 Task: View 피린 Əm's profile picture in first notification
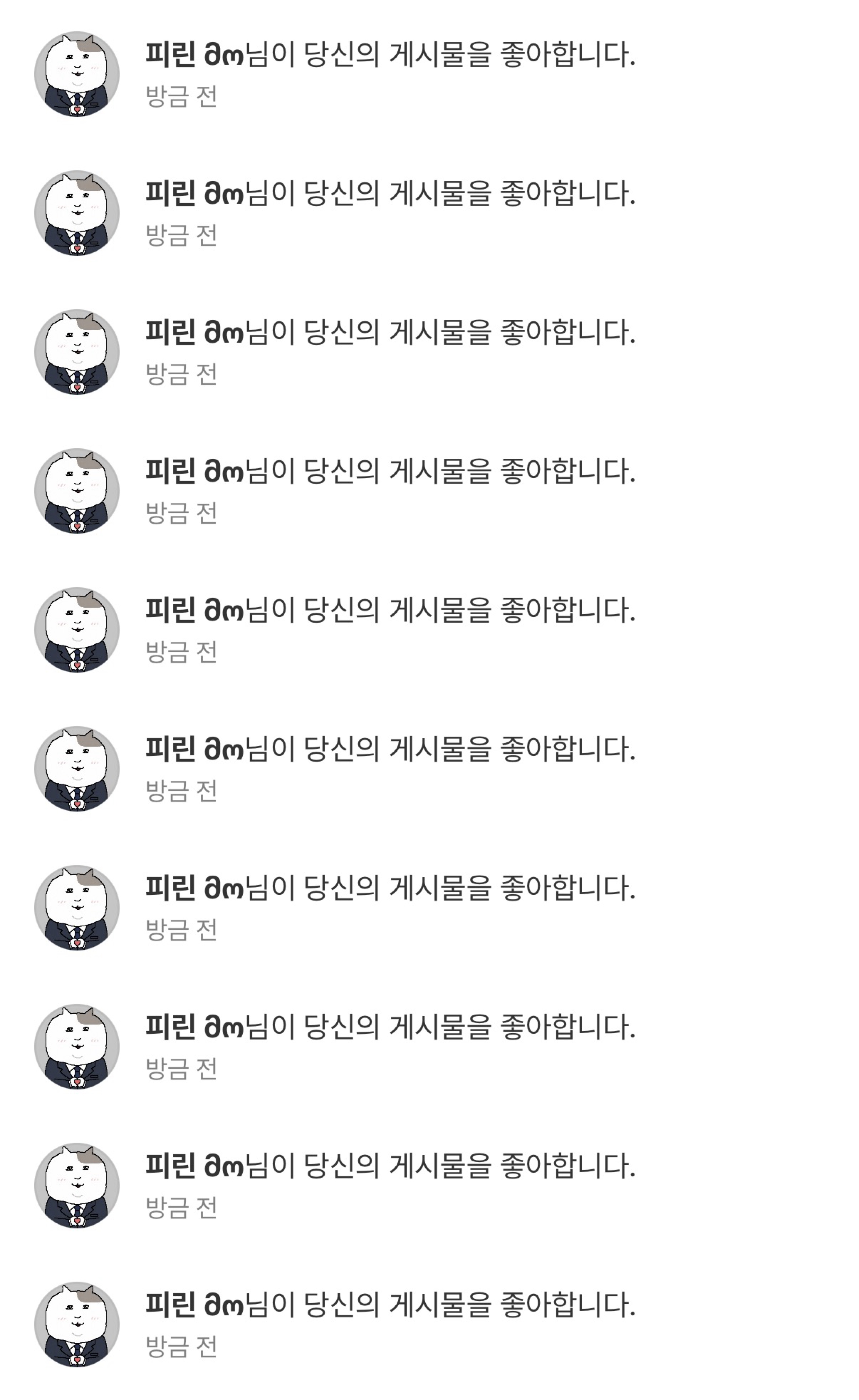[x=77, y=74]
